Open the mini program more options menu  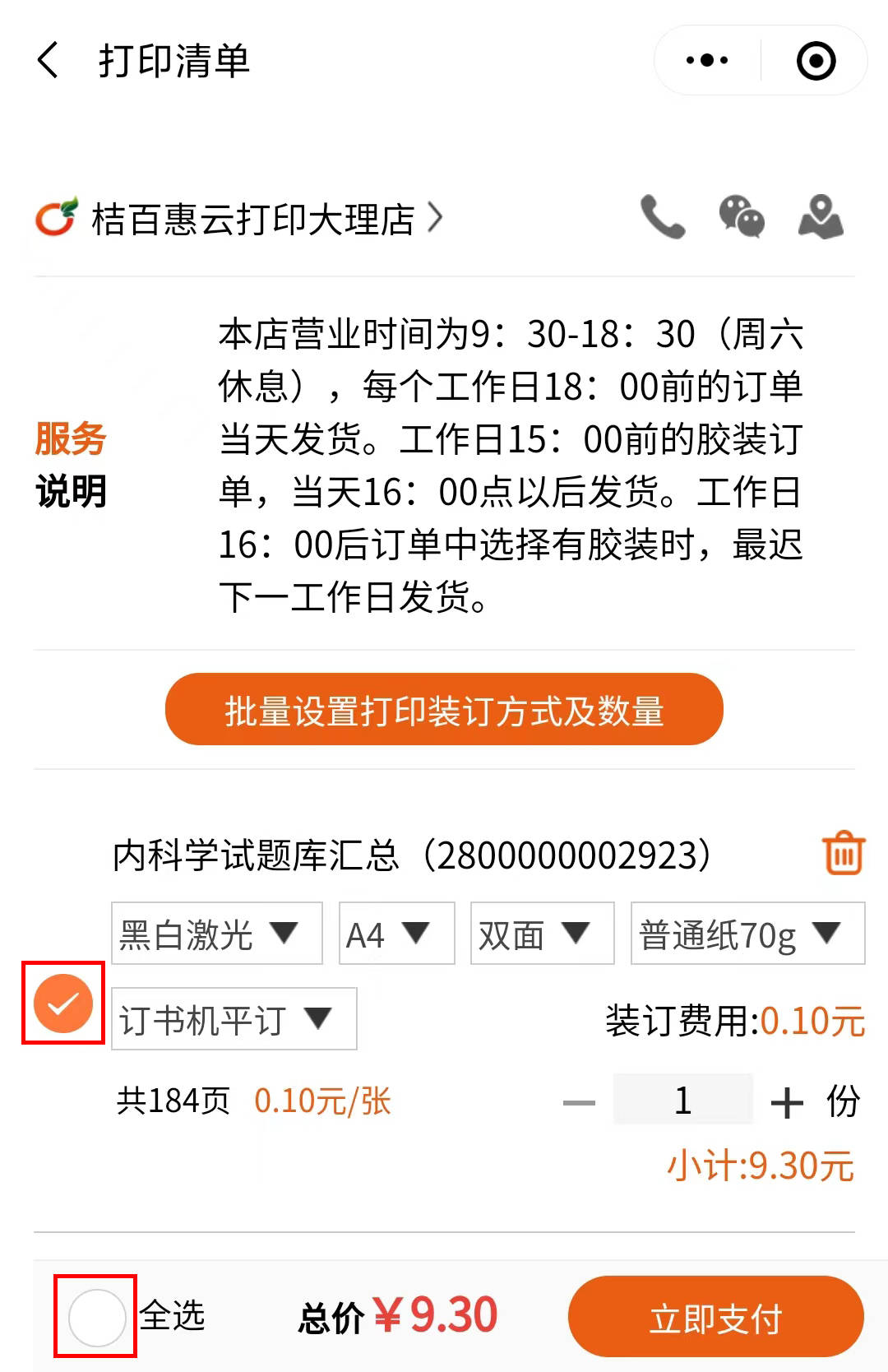(707, 61)
